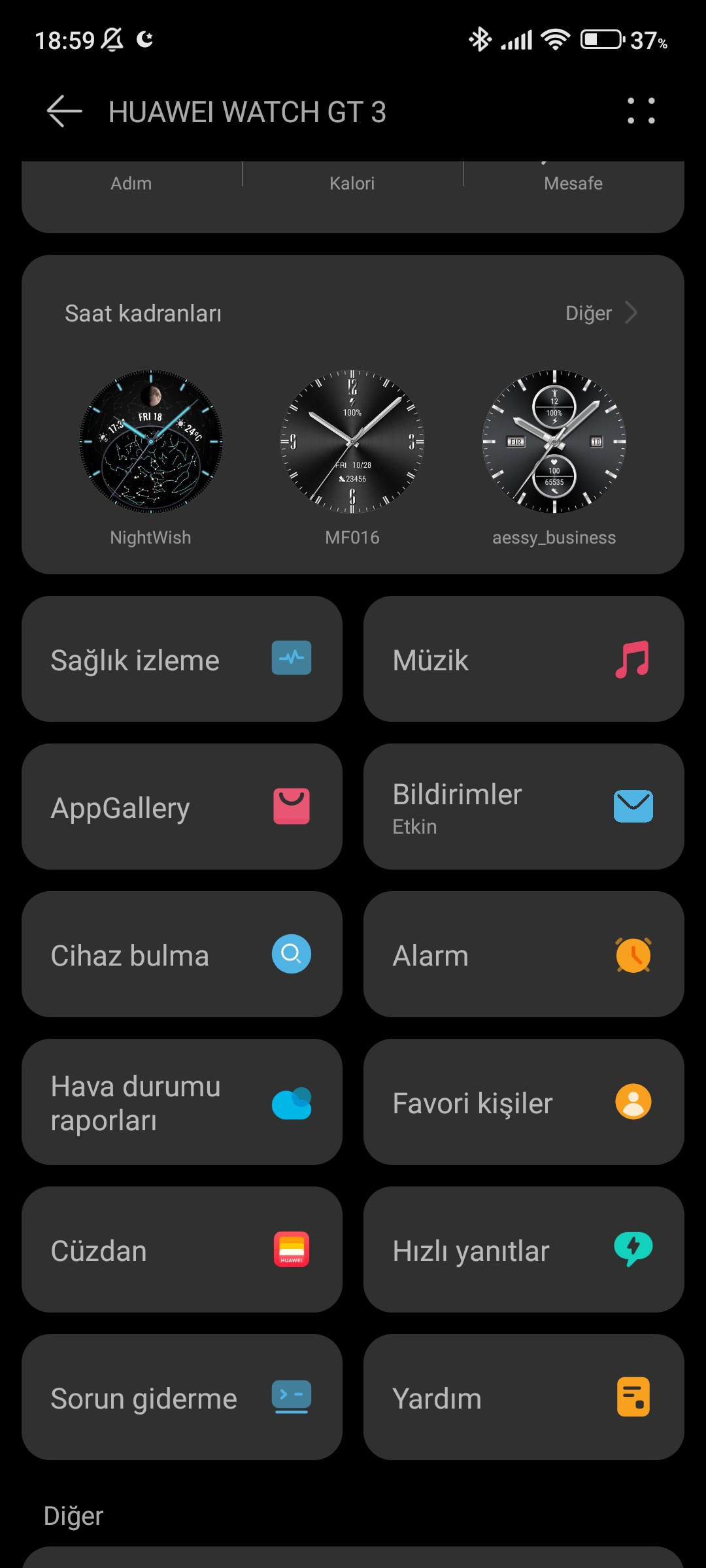The height and width of the screenshot is (1568, 706).
Task: Open Sağlık izleme card
Action: pos(182,659)
